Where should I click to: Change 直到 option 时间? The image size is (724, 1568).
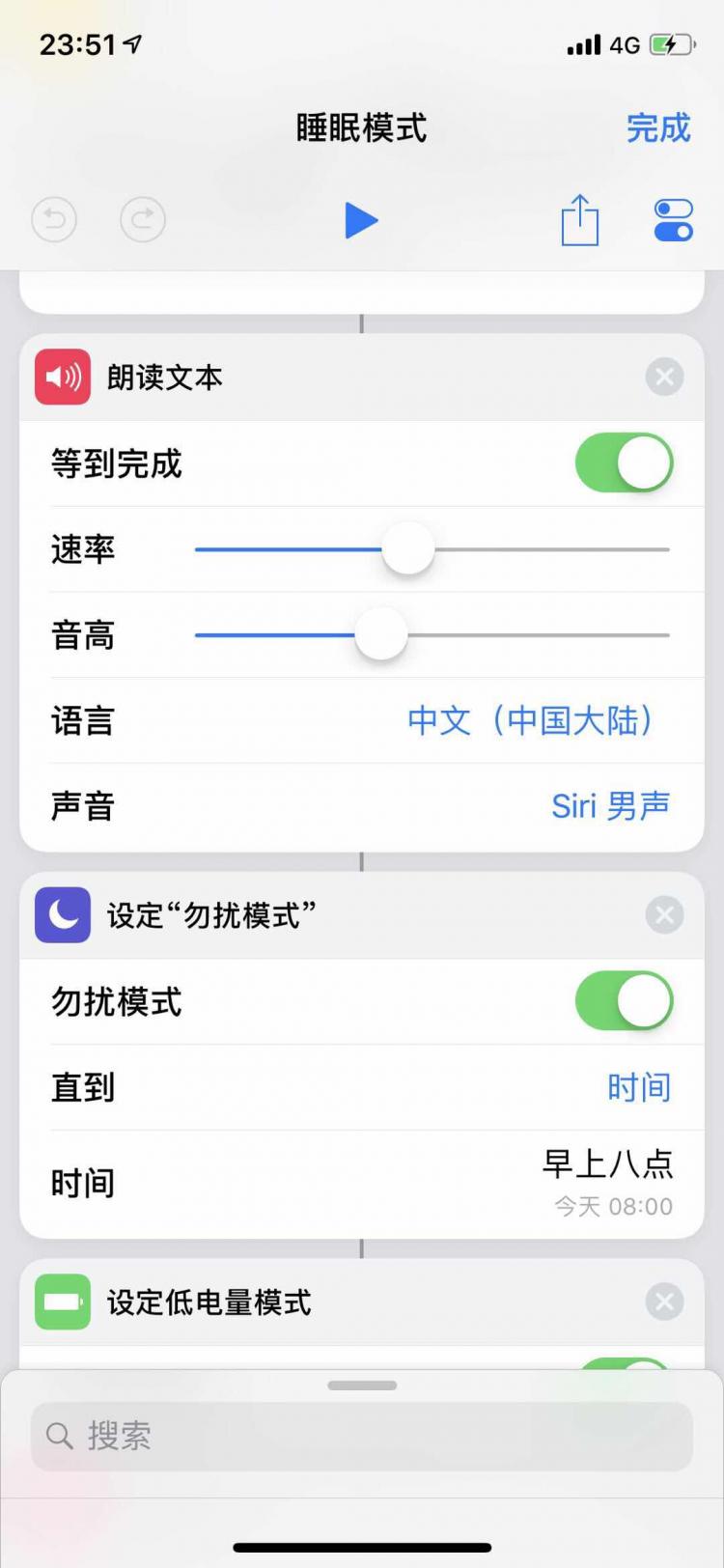click(639, 1087)
